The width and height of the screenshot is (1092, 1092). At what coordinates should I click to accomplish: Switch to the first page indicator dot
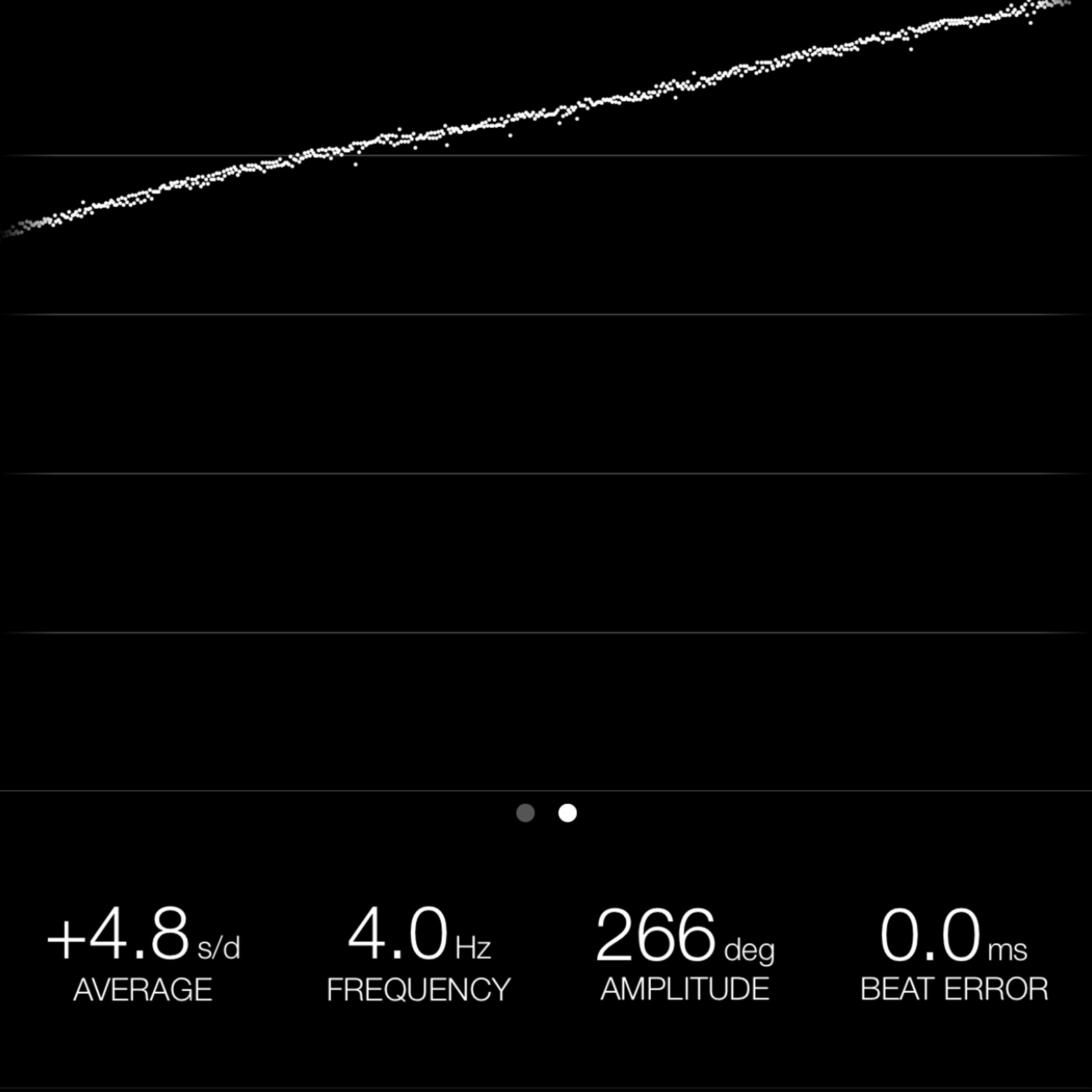(525, 813)
